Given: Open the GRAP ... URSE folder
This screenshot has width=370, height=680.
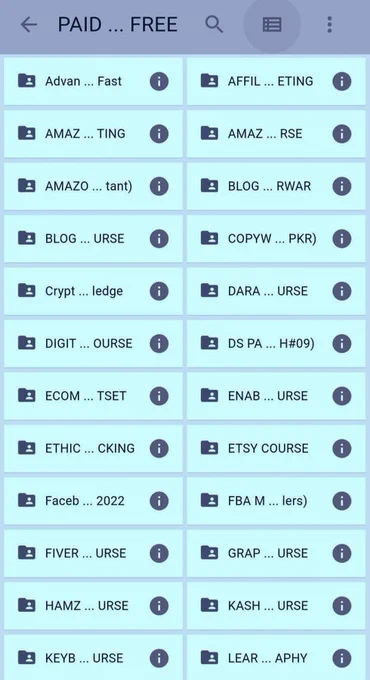Looking at the screenshot, I should [276, 554].
